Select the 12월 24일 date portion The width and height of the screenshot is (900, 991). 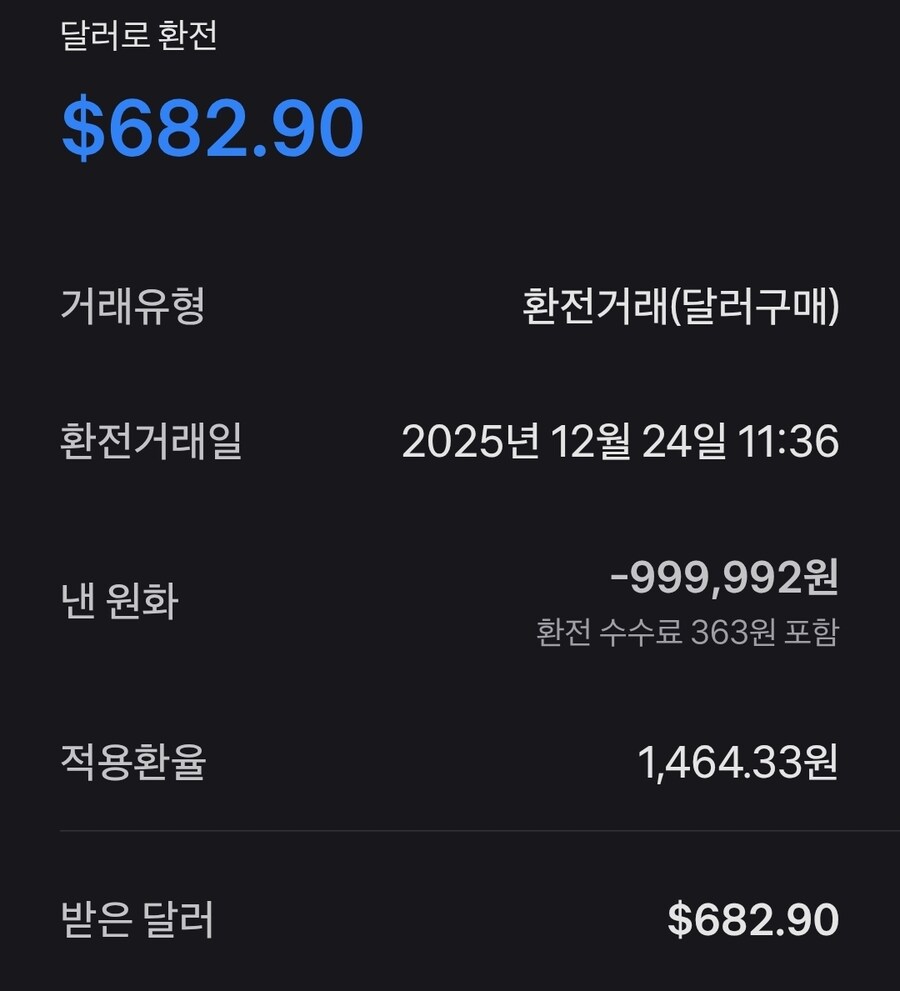(642, 440)
